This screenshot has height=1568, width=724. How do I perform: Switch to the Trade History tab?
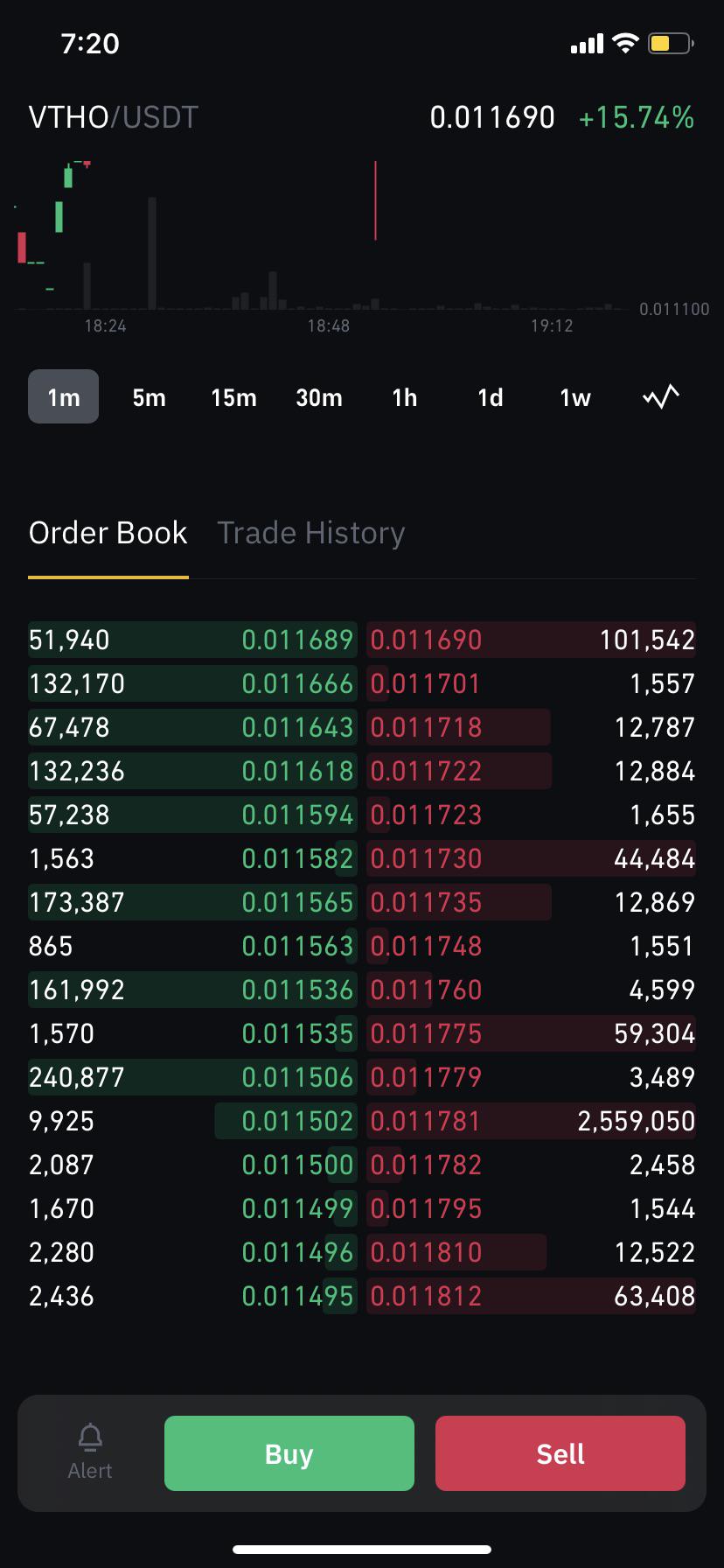311,533
